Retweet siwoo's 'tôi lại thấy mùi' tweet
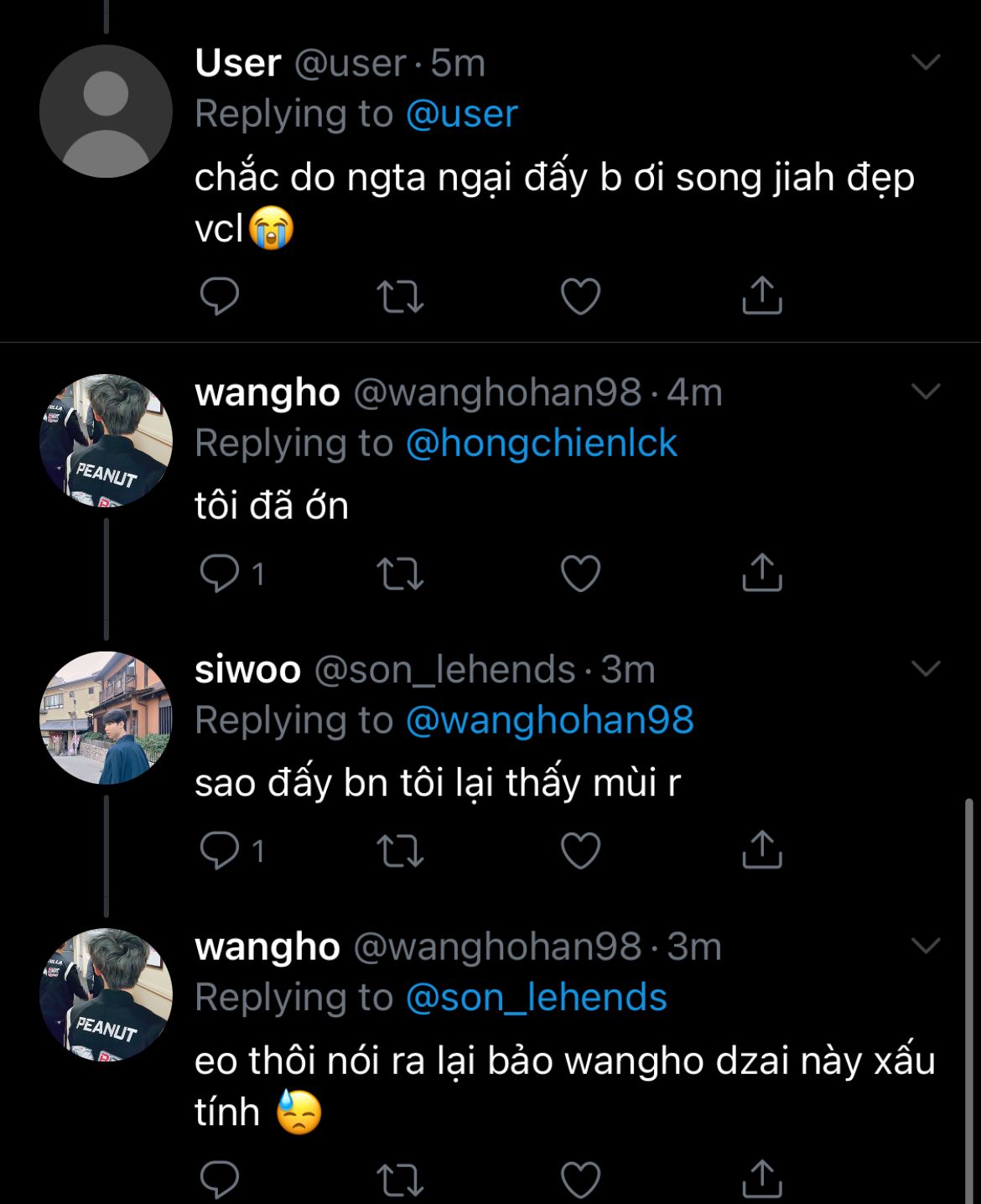Viewport: 981px width, 1204px height. click(x=400, y=851)
